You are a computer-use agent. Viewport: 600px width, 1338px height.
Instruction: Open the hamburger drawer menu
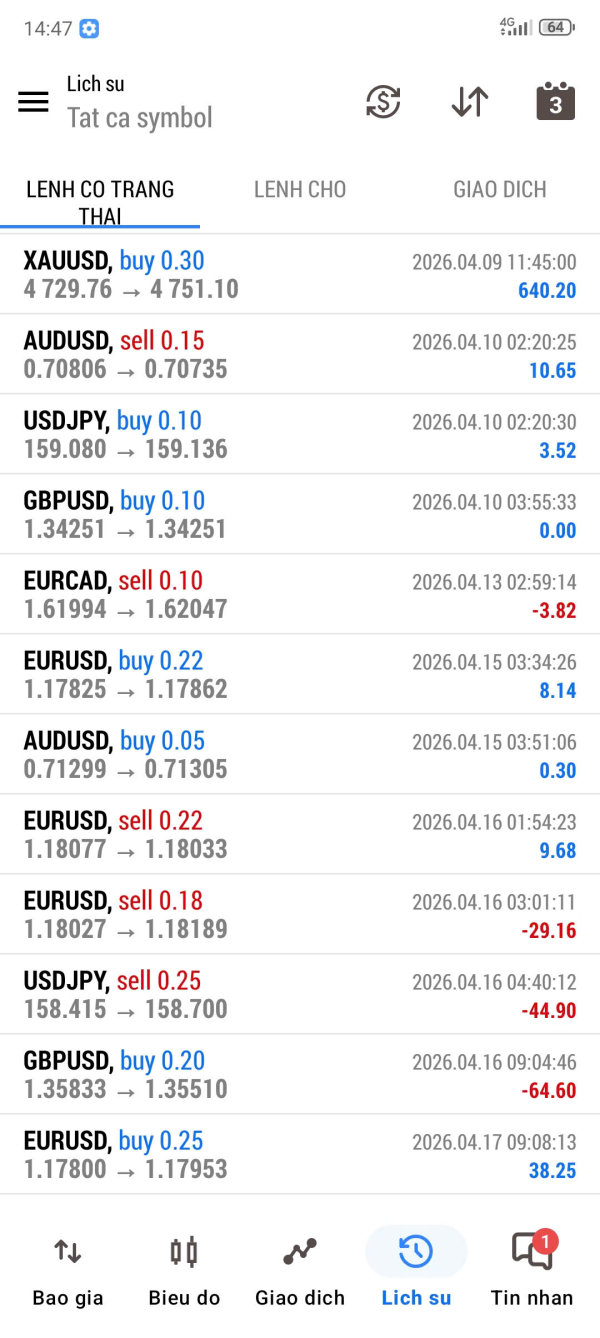click(x=33, y=102)
